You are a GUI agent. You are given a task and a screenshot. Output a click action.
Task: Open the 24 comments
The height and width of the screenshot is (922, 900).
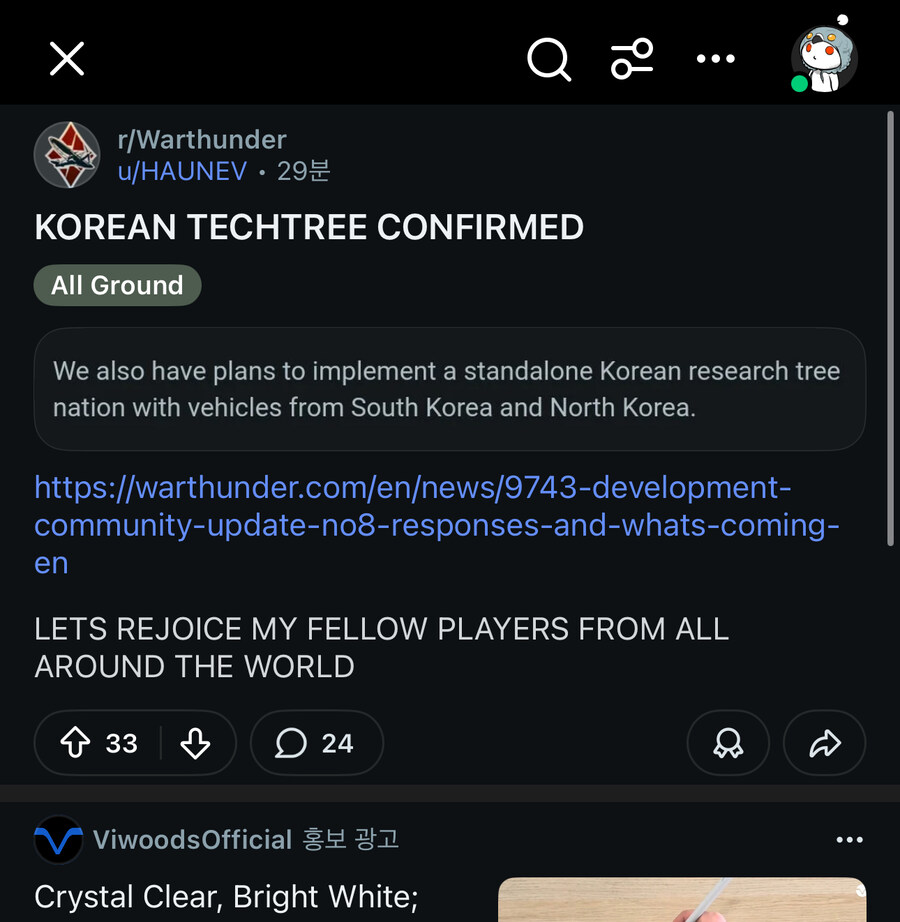pos(316,743)
